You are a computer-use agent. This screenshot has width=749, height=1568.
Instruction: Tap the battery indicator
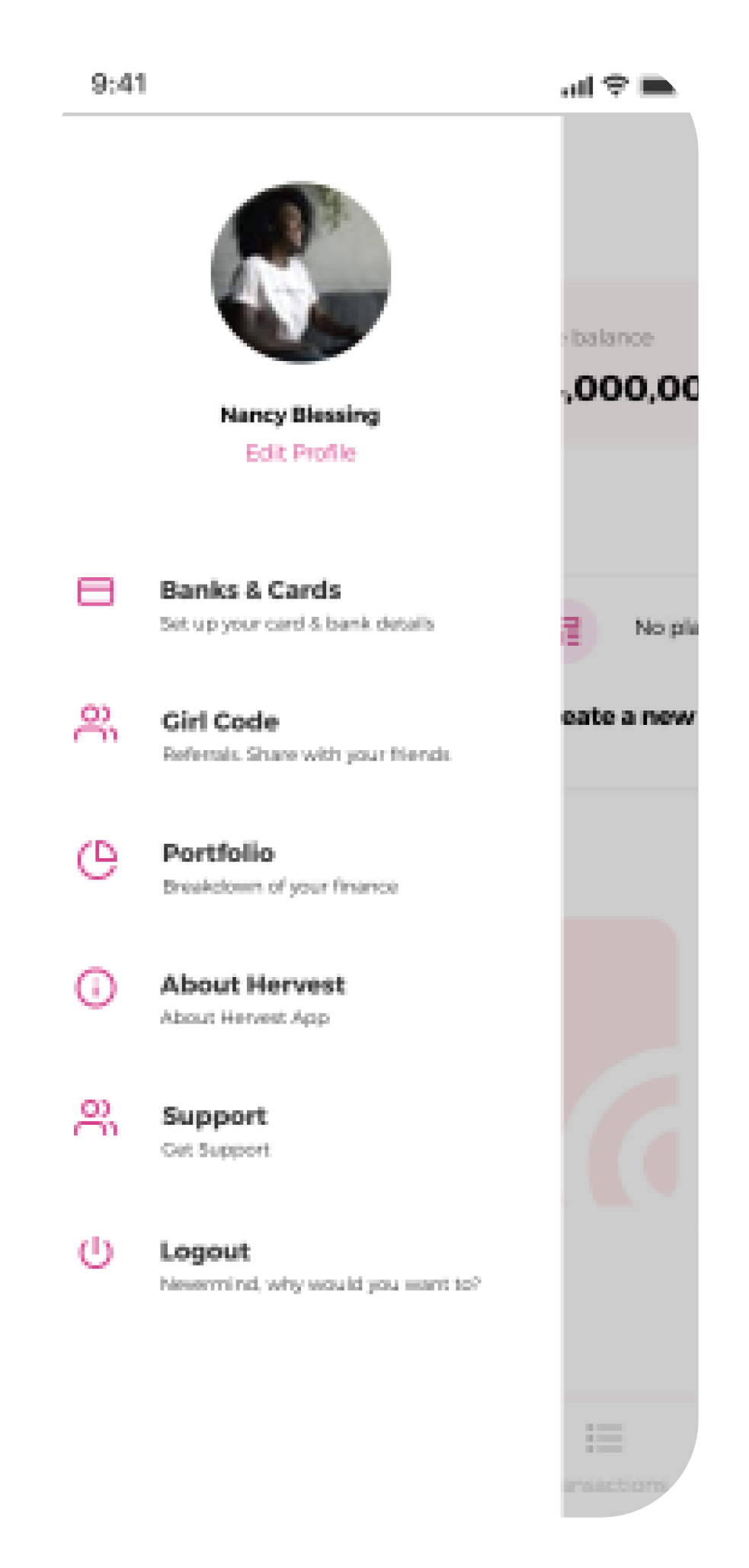click(x=657, y=85)
